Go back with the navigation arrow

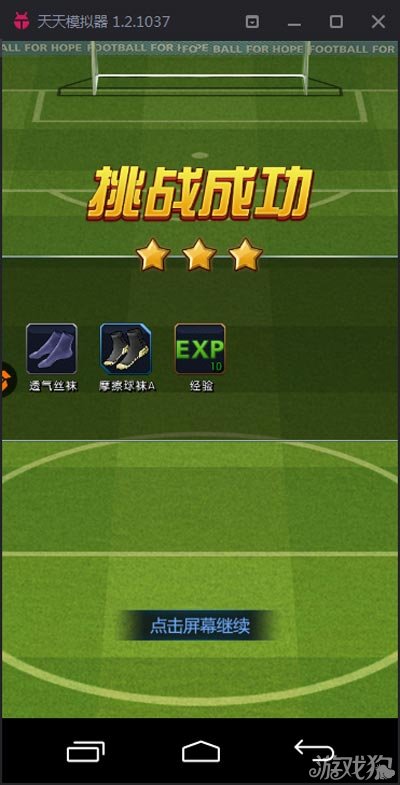(x=314, y=749)
